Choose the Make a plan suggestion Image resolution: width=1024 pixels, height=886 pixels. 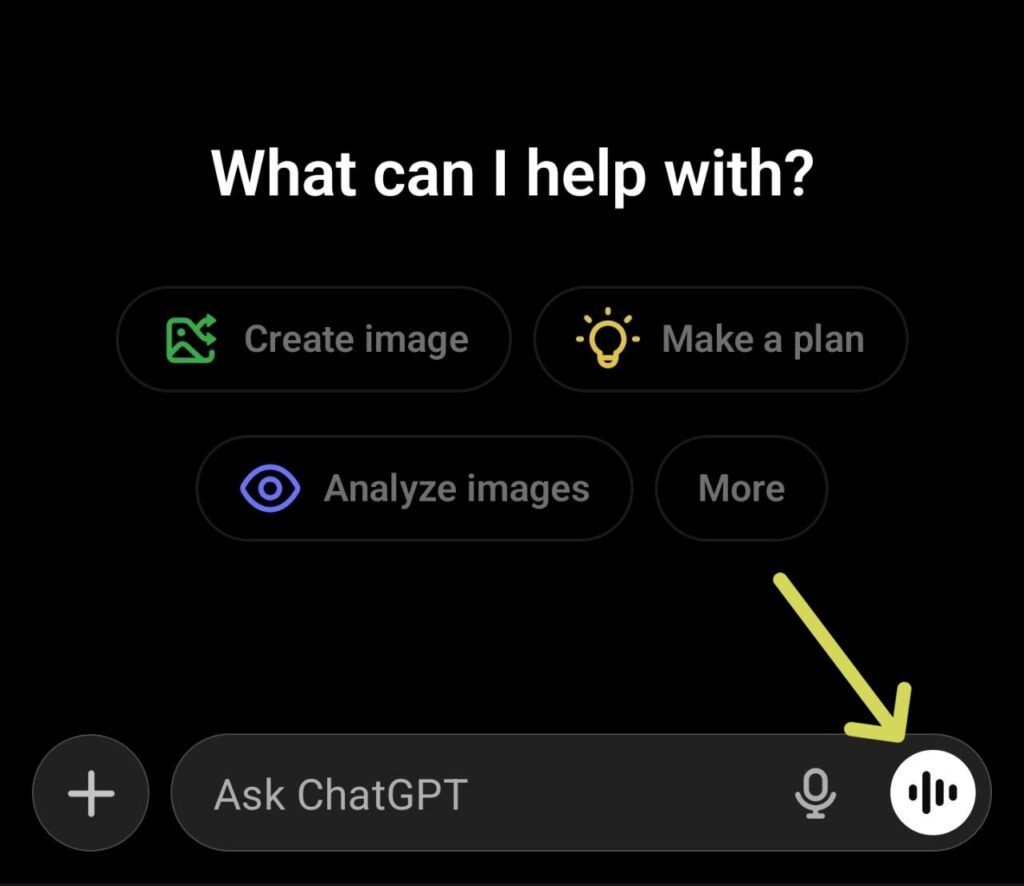pos(720,339)
